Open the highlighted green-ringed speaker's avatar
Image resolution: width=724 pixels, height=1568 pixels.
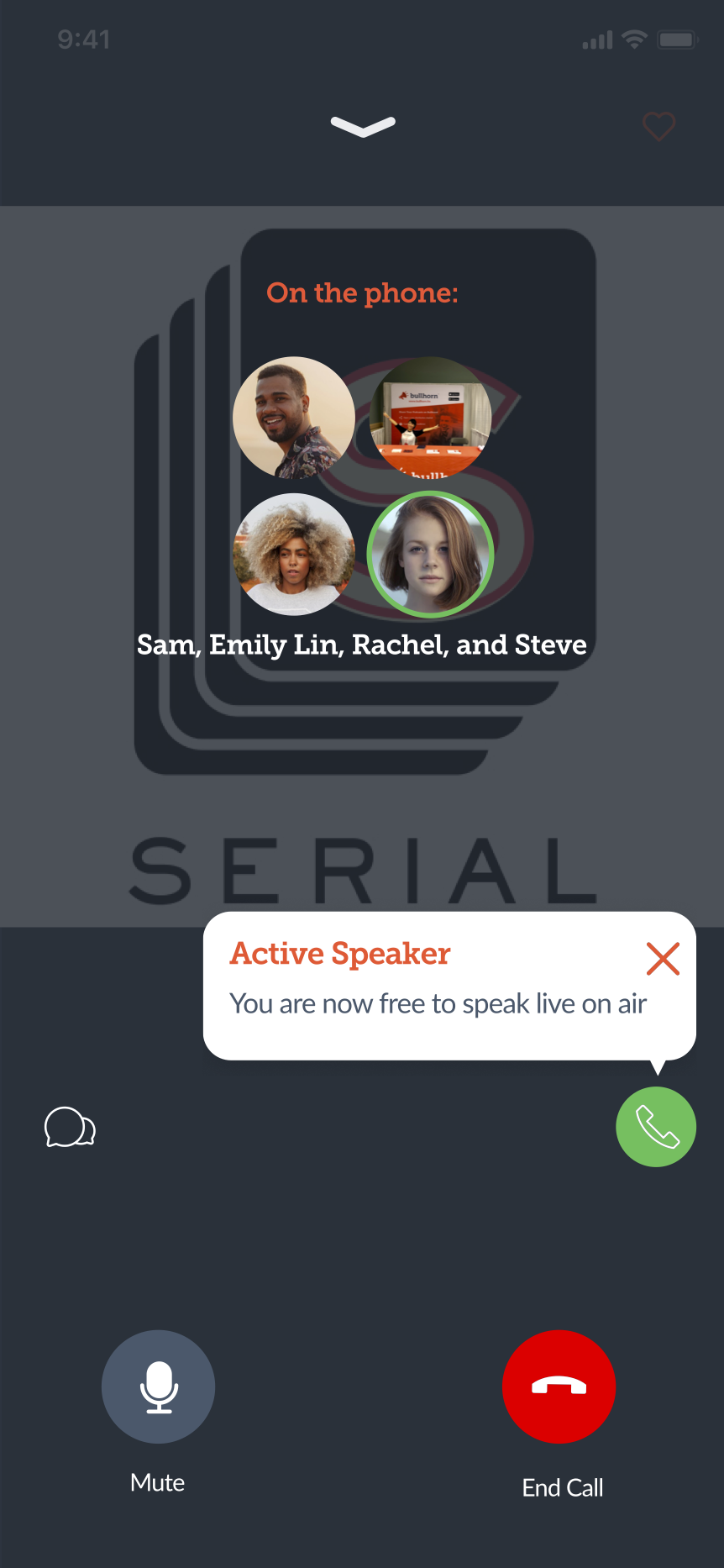tap(430, 555)
